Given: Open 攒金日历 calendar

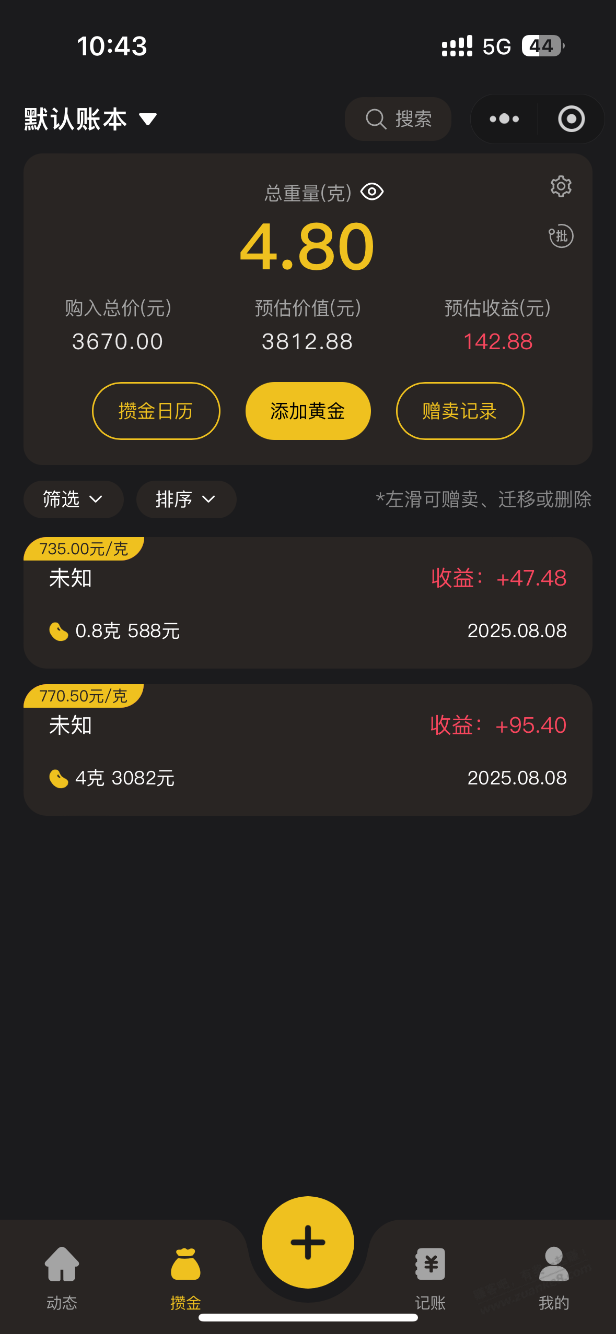Looking at the screenshot, I should coord(156,411).
